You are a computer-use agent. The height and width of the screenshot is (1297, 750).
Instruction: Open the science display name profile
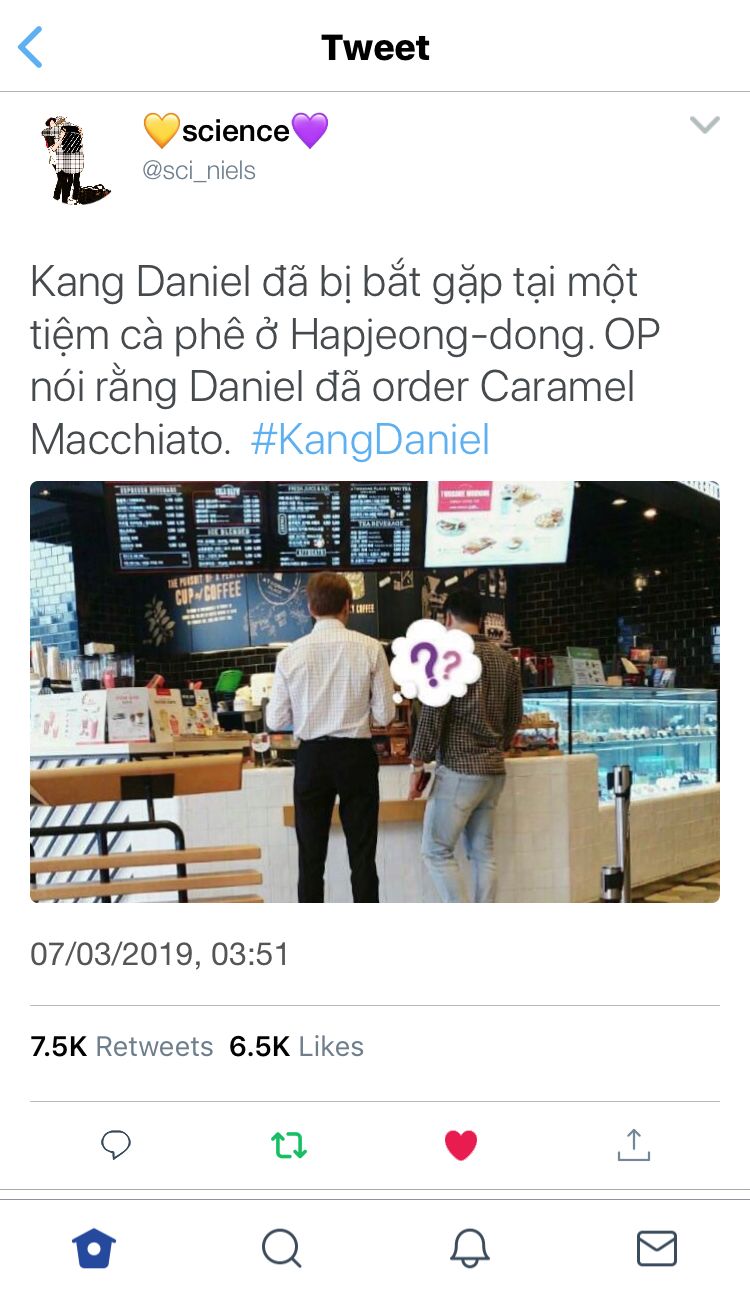[x=236, y=131]
